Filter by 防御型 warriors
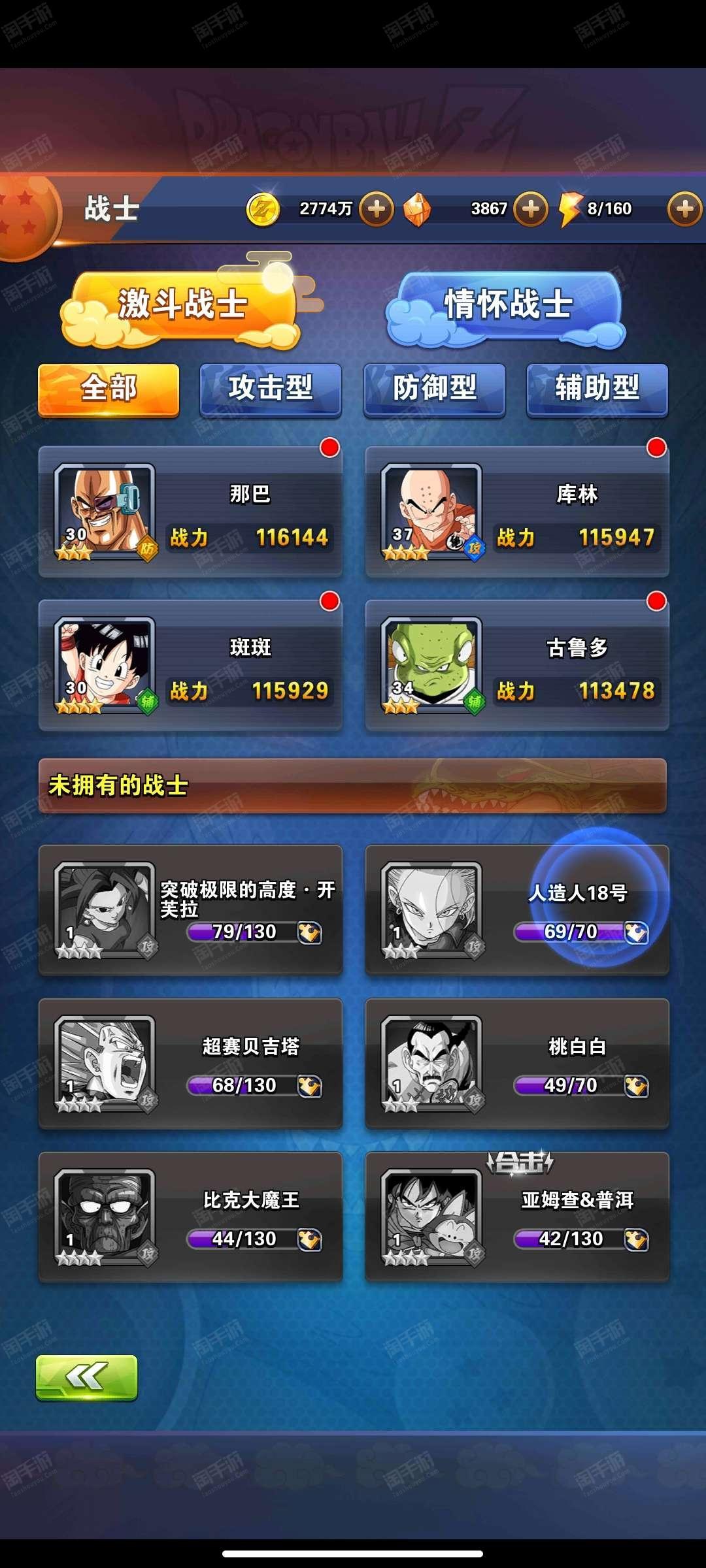 click(435, 389)
